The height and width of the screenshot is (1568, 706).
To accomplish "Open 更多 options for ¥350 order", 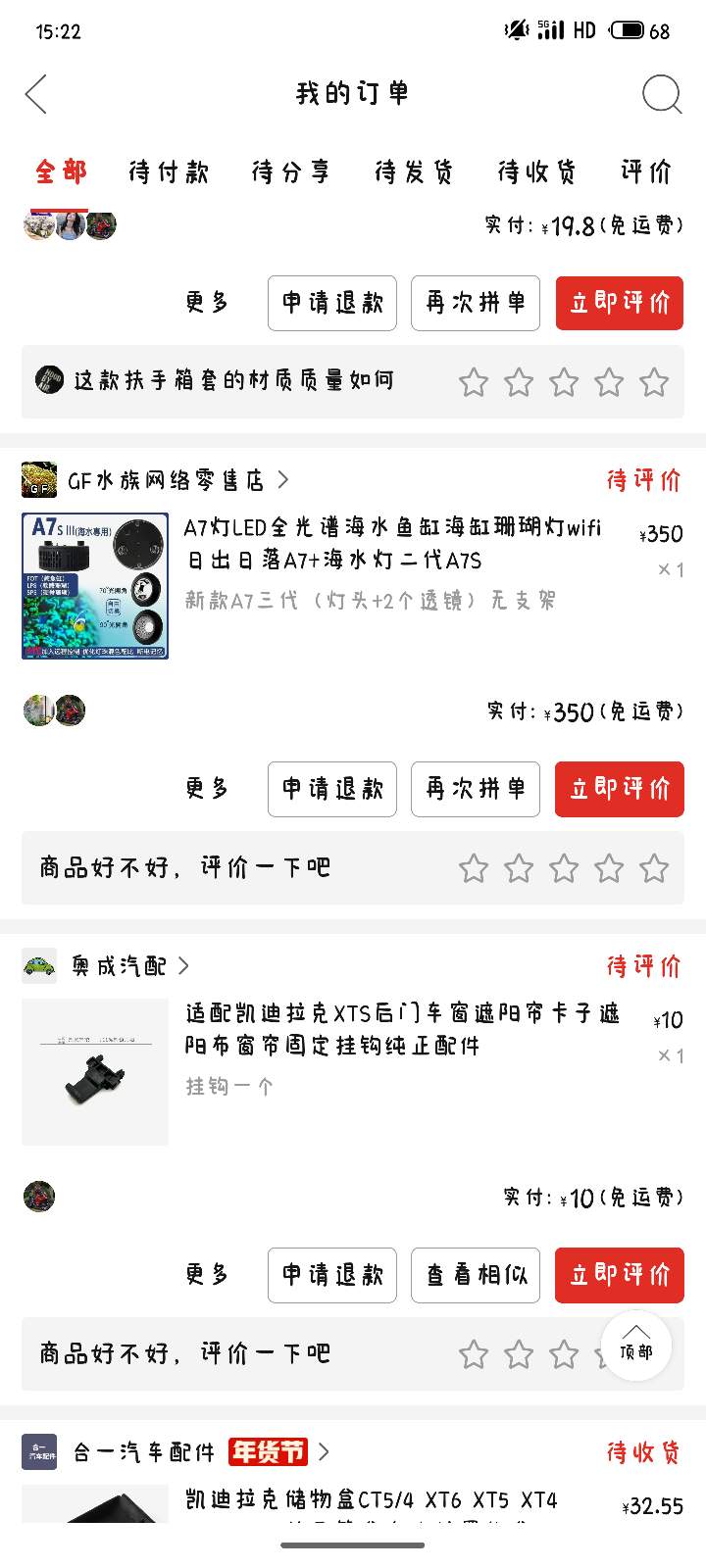I will click(x=207, y=789).
